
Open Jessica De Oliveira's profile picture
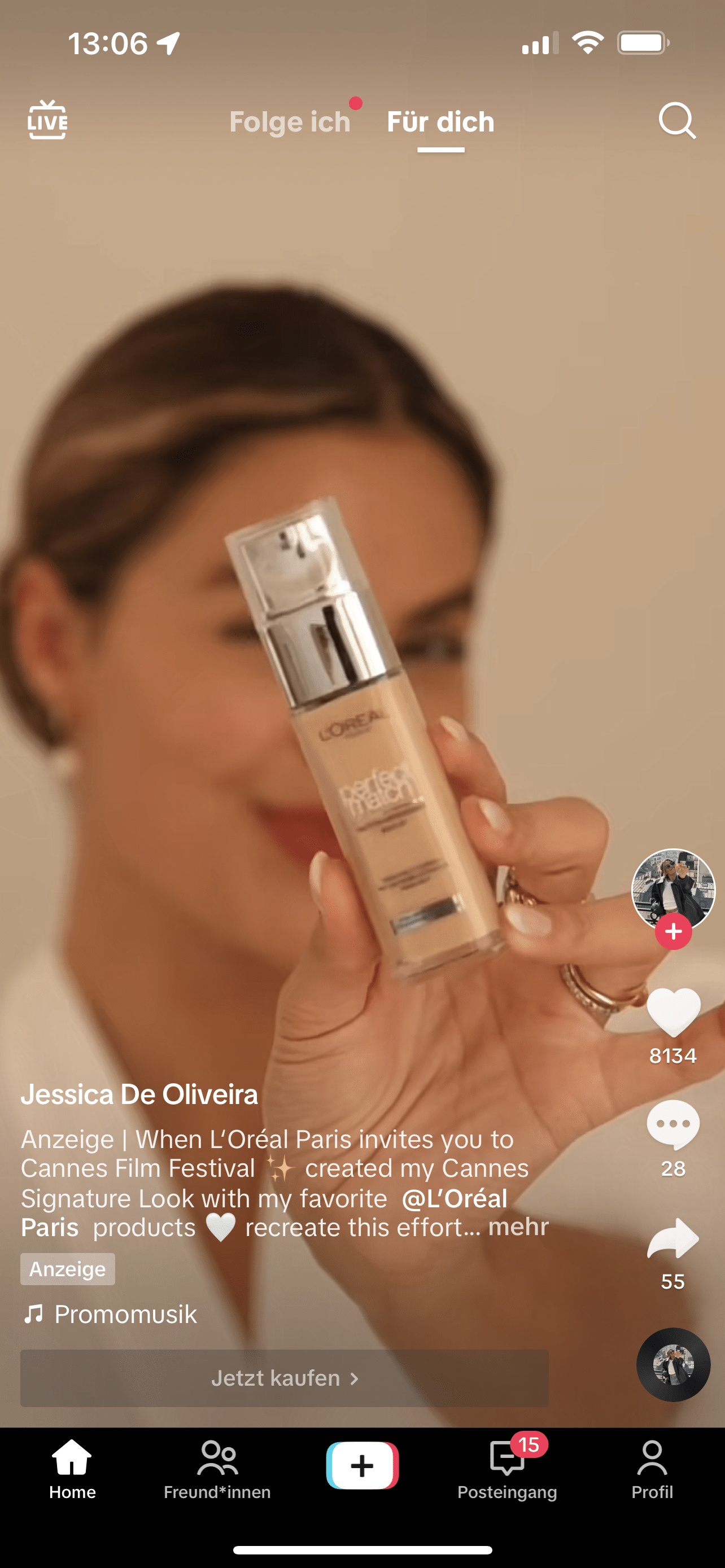click(672, 890)
